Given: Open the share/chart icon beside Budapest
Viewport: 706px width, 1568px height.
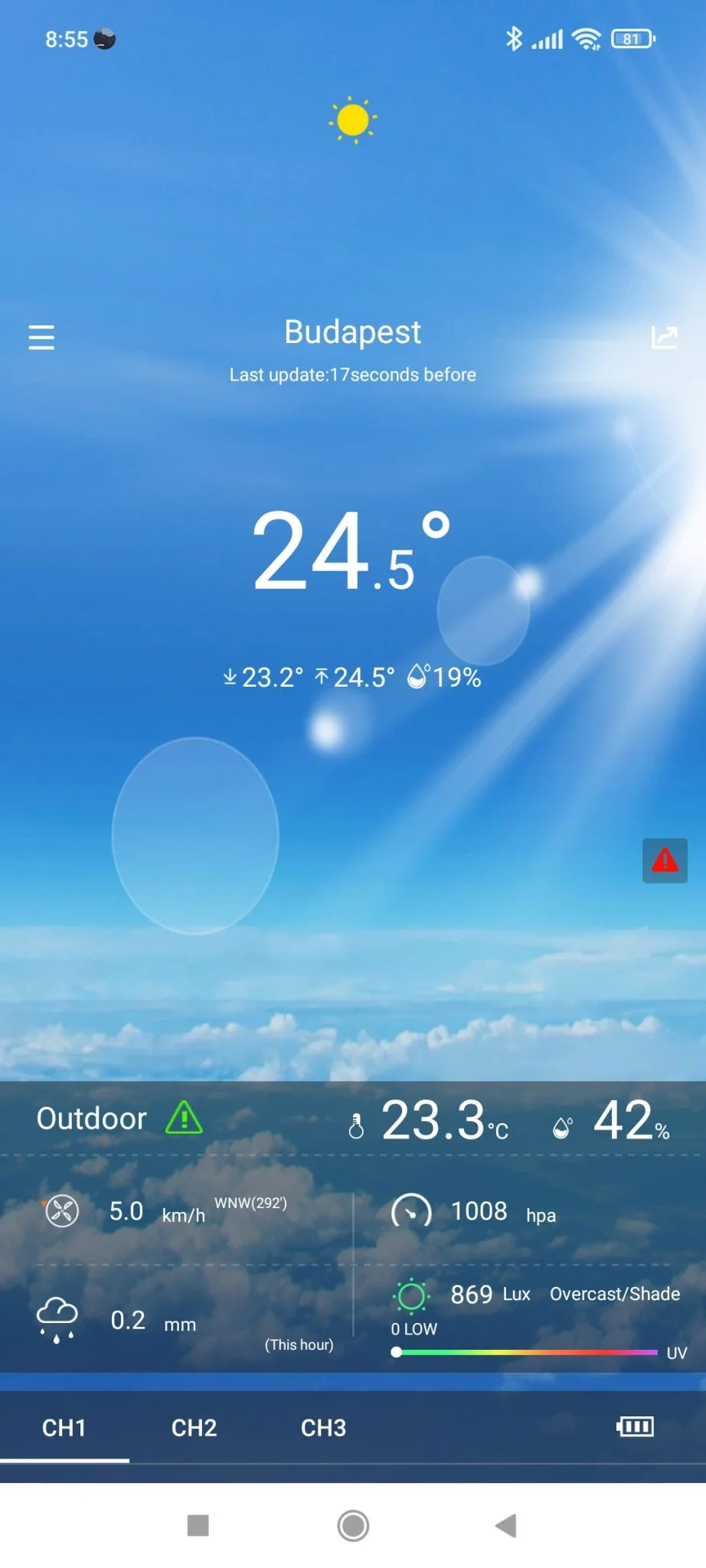Looking at the screenshot, I should (664, 337).
